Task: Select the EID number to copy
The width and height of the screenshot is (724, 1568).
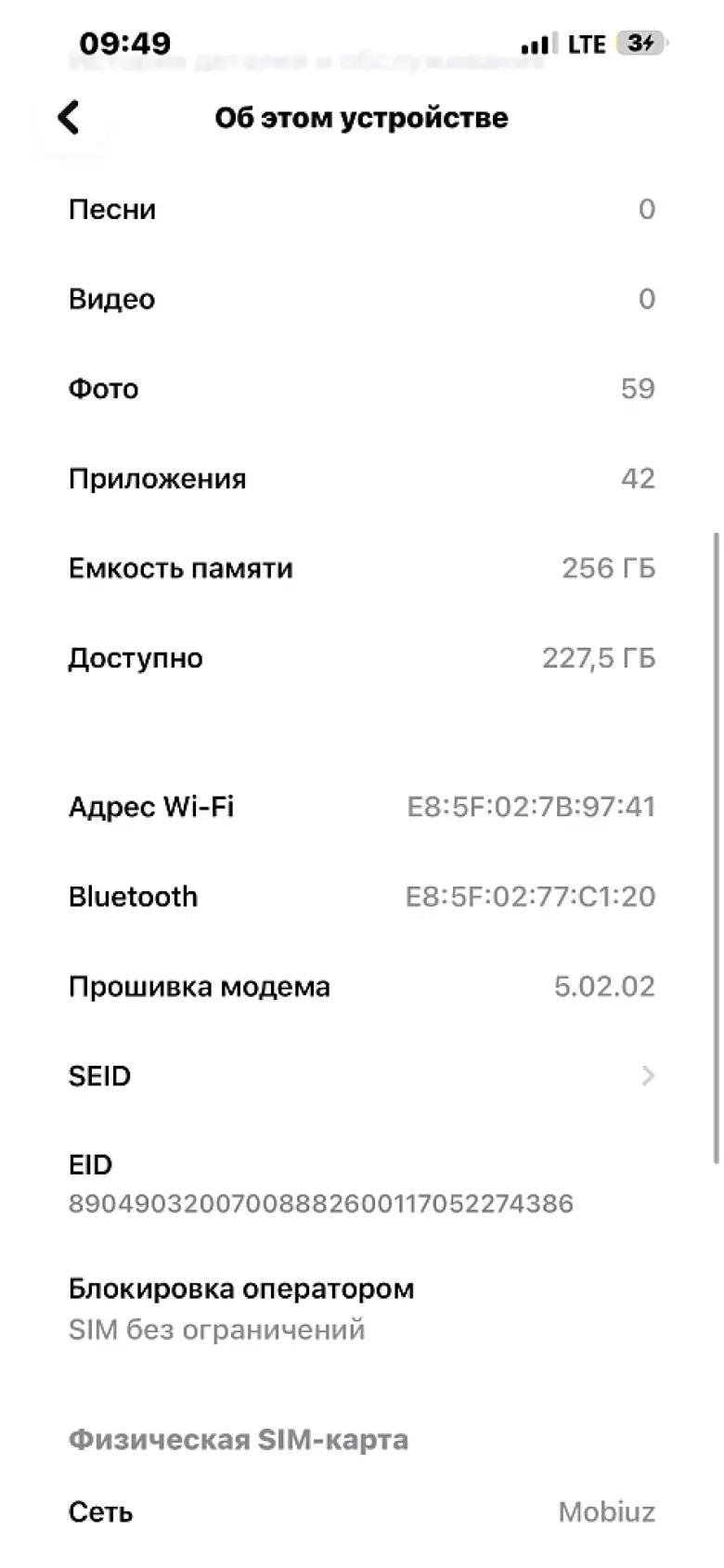Action: tap(321, 1203)
